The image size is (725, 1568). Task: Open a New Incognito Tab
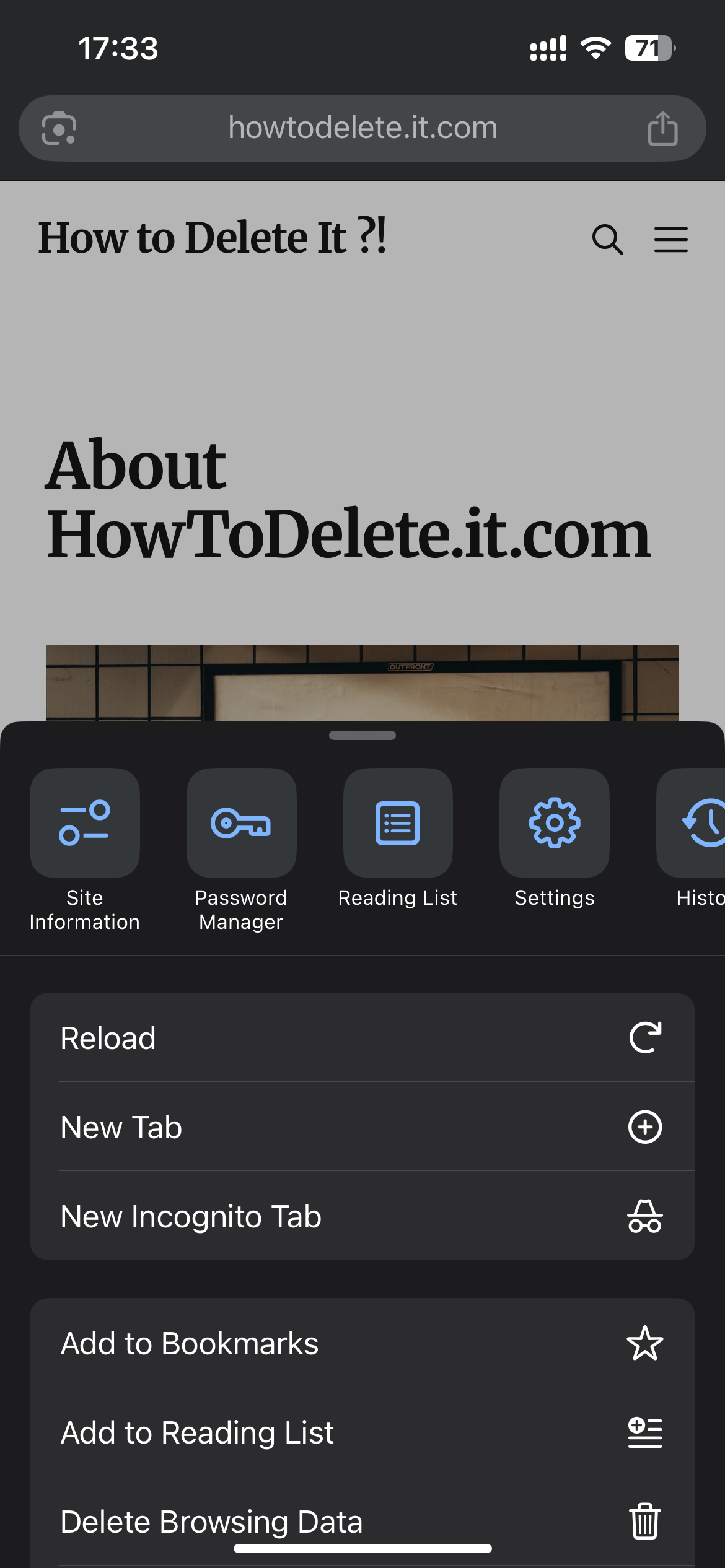pyautogui.click(x=362, y=1216)
